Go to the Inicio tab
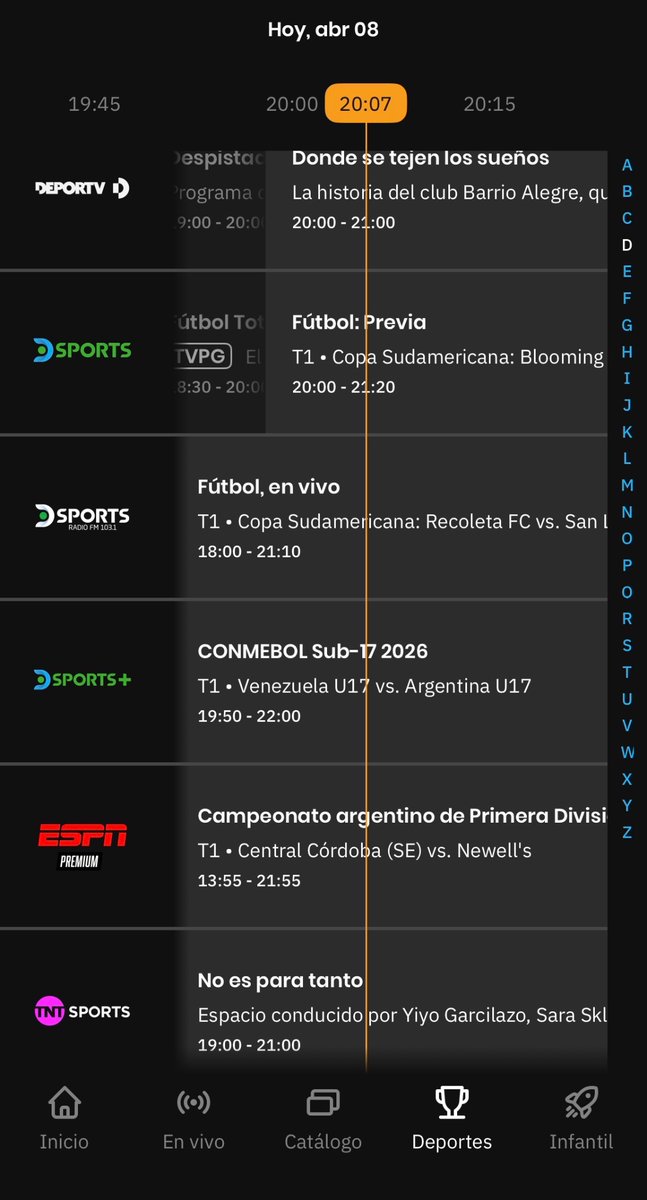Viewport: 647px width, 1200px height. click(64, 1119)
